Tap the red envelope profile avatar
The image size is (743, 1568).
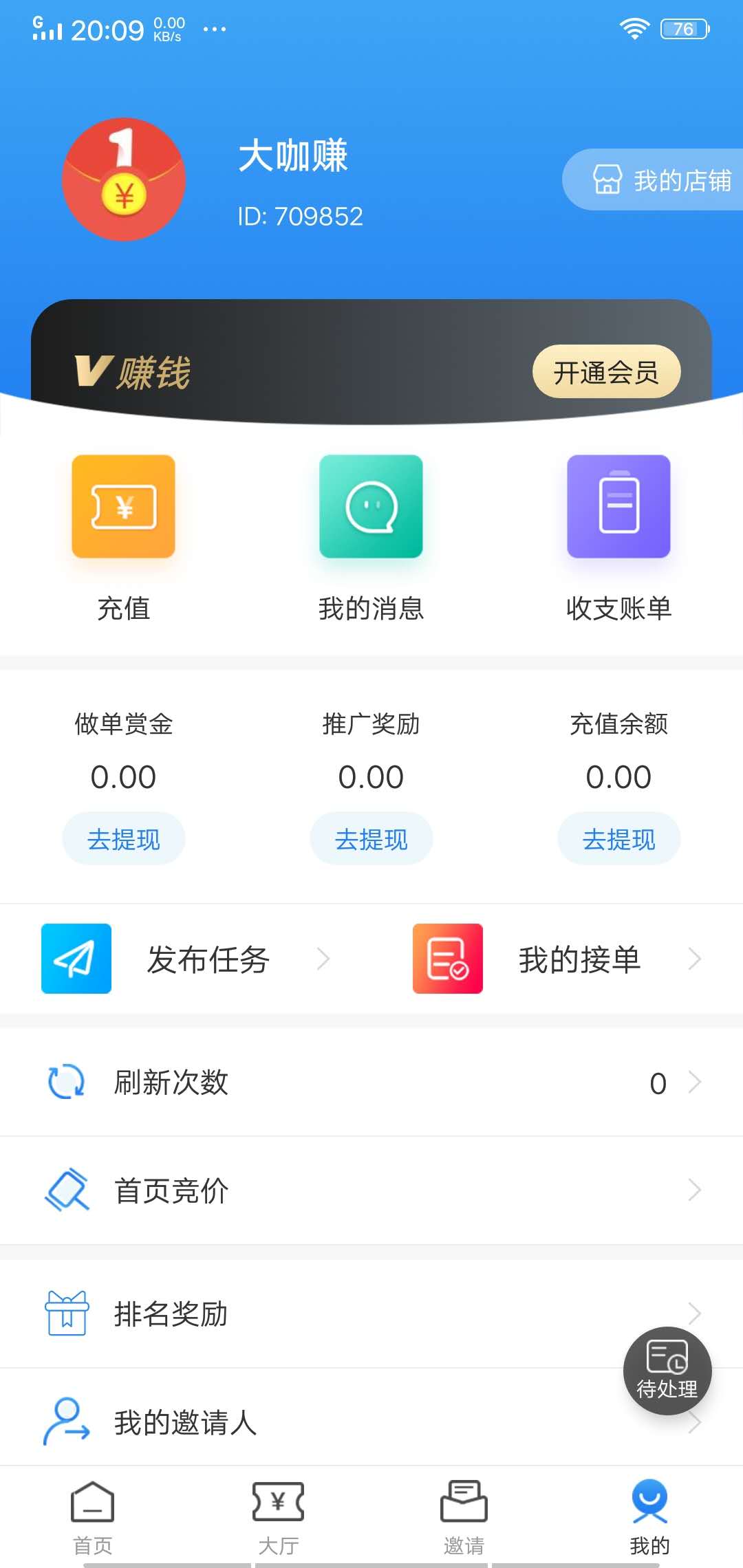tap(122, 182)
